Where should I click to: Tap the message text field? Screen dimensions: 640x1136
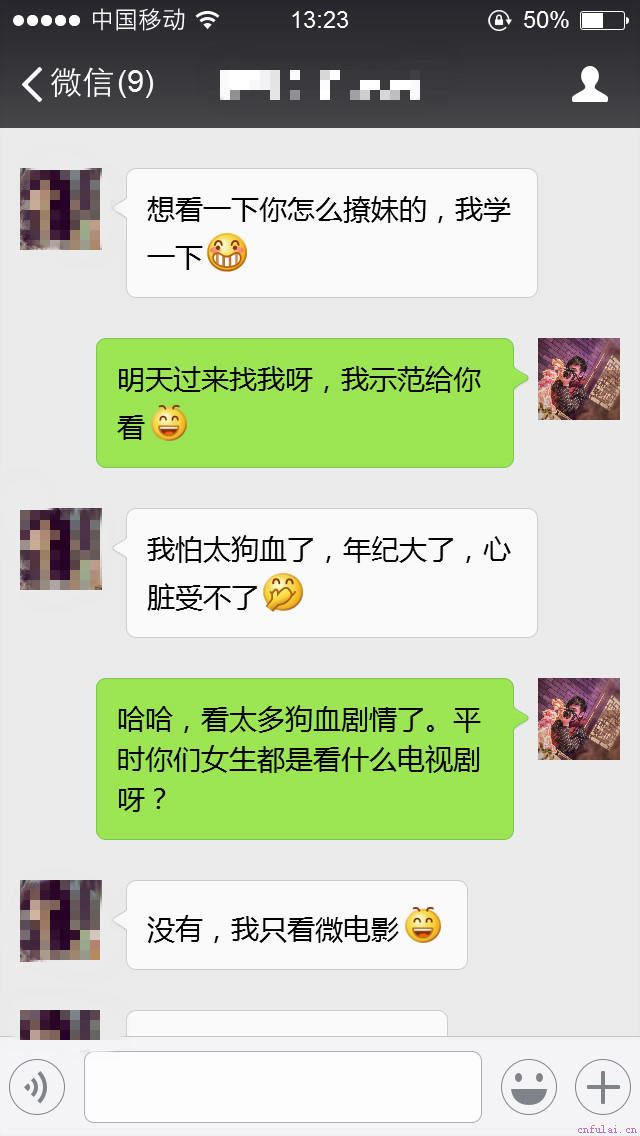282,1087
